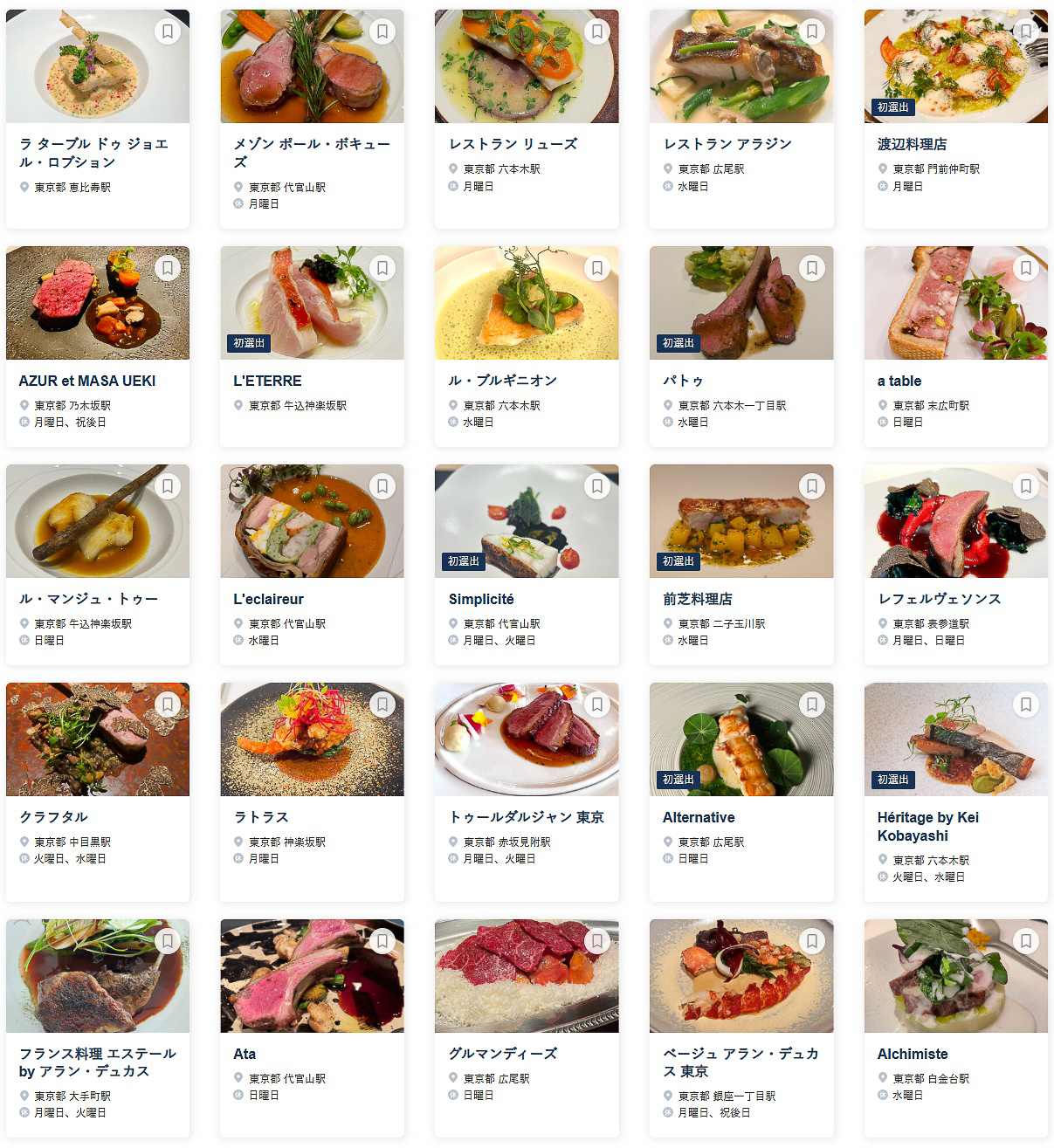This screenshot has height=1148, width=1054.
Task: Bookmark メゾン ポール・ボキューズ
Action: click(382, 32)
